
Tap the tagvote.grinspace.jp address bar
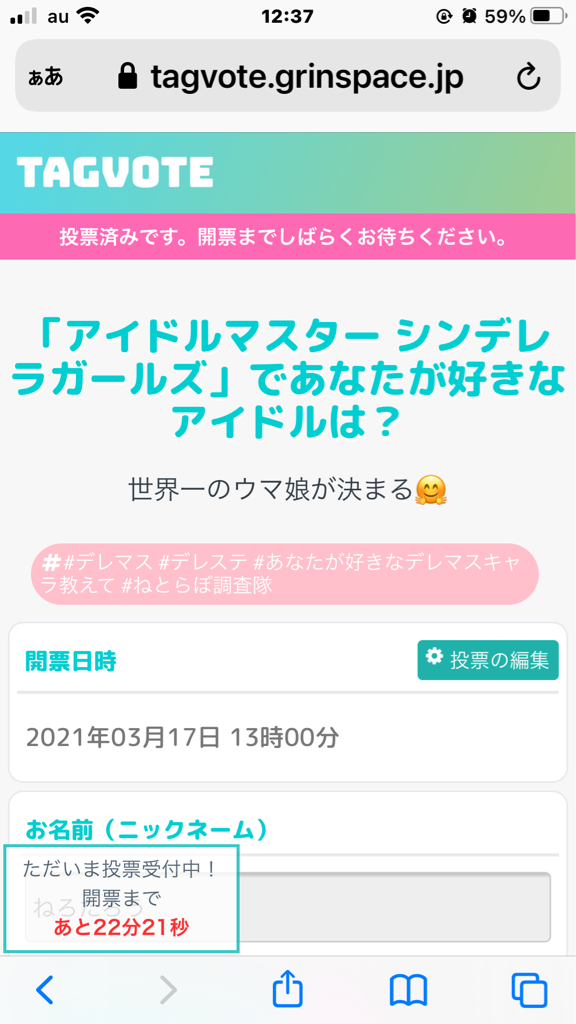pos(288,76)
